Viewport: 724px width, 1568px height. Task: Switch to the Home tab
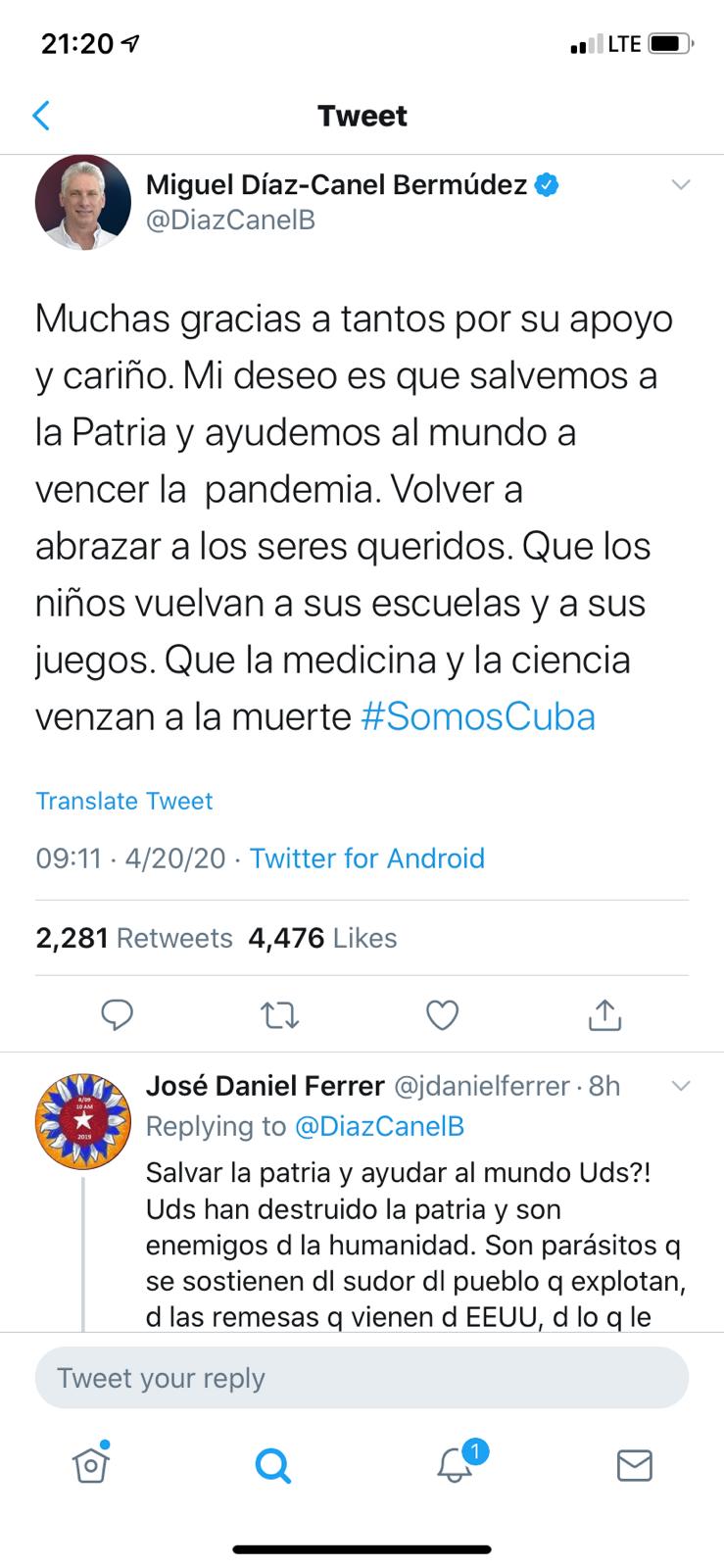[91, 1465]
